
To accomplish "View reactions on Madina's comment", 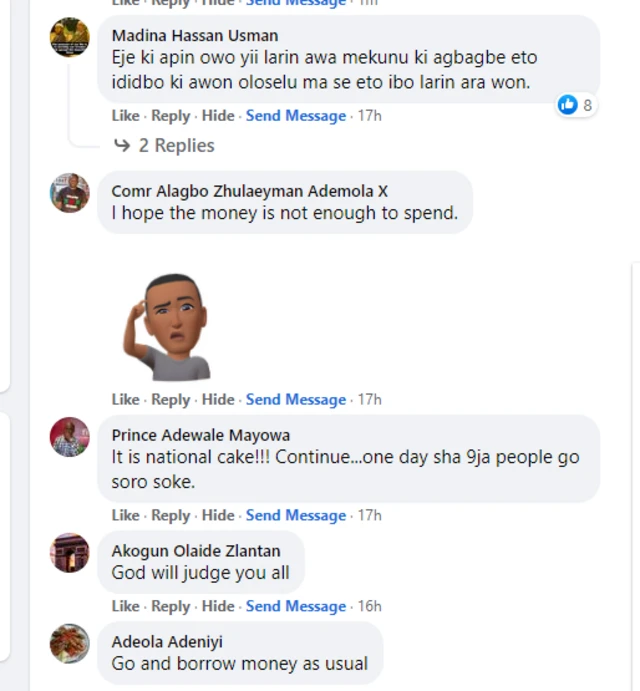I will pyautogui.click(x=576, y=104).
